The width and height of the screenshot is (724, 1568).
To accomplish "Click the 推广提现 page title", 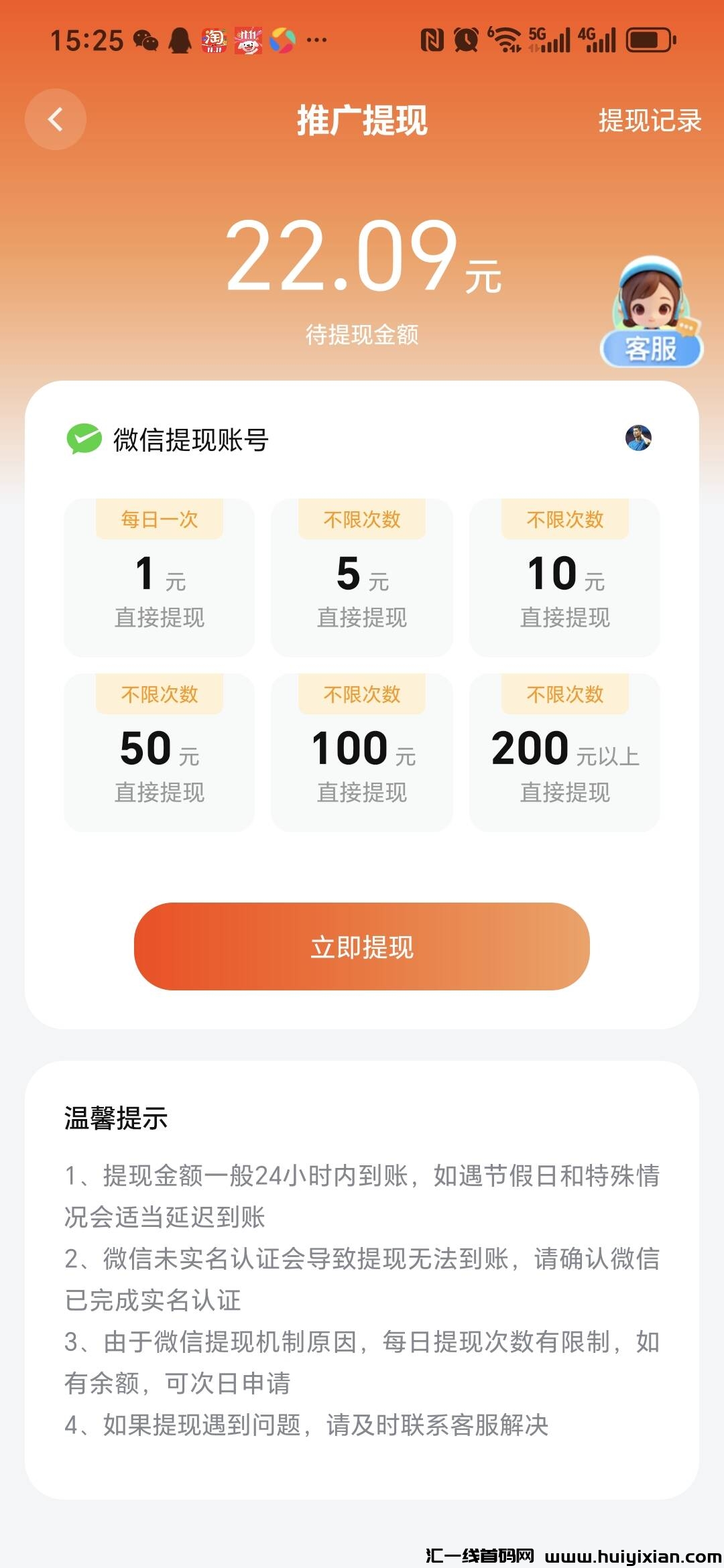I will pyautogui.click(x=362, y=121).
